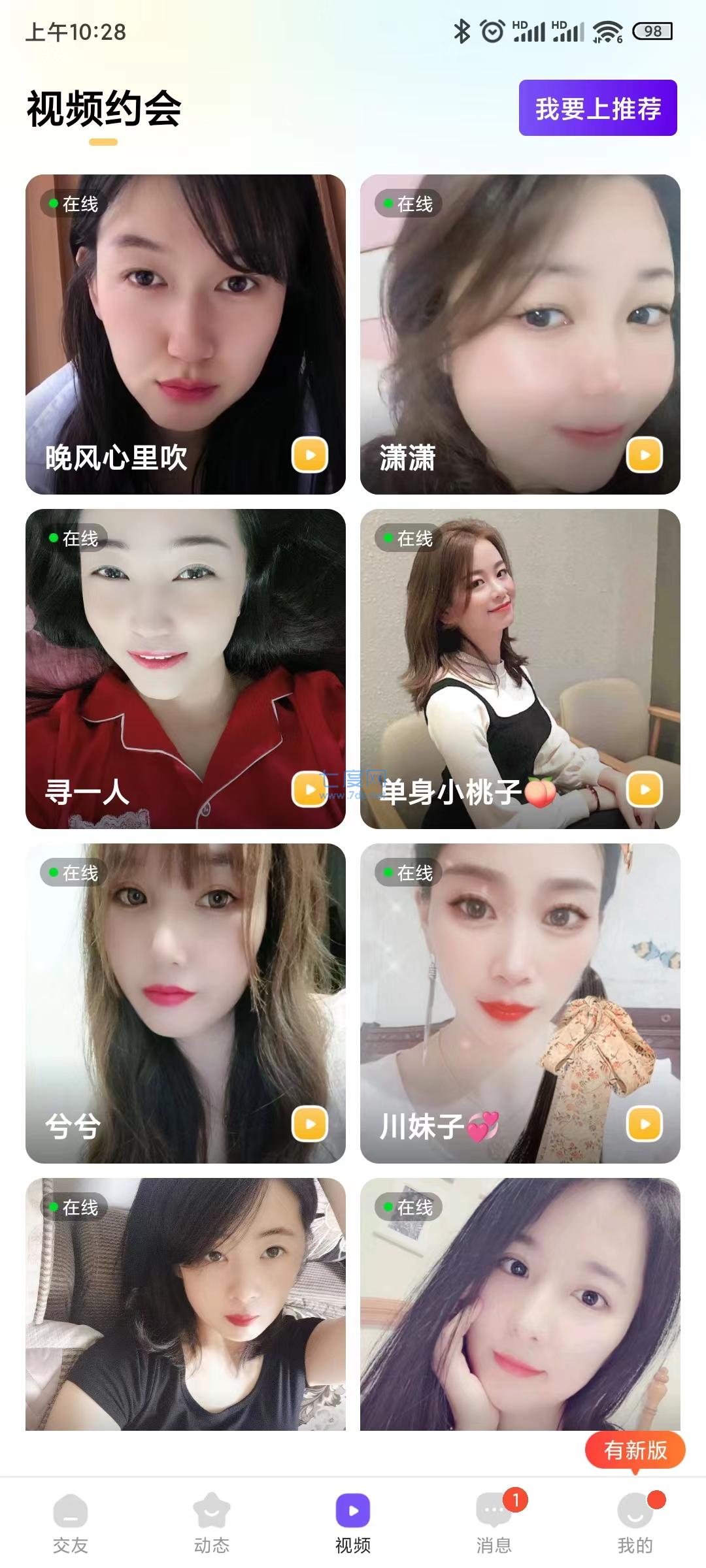Start video call with 川妹子

pyautogui.click(x=645, y=1124)
